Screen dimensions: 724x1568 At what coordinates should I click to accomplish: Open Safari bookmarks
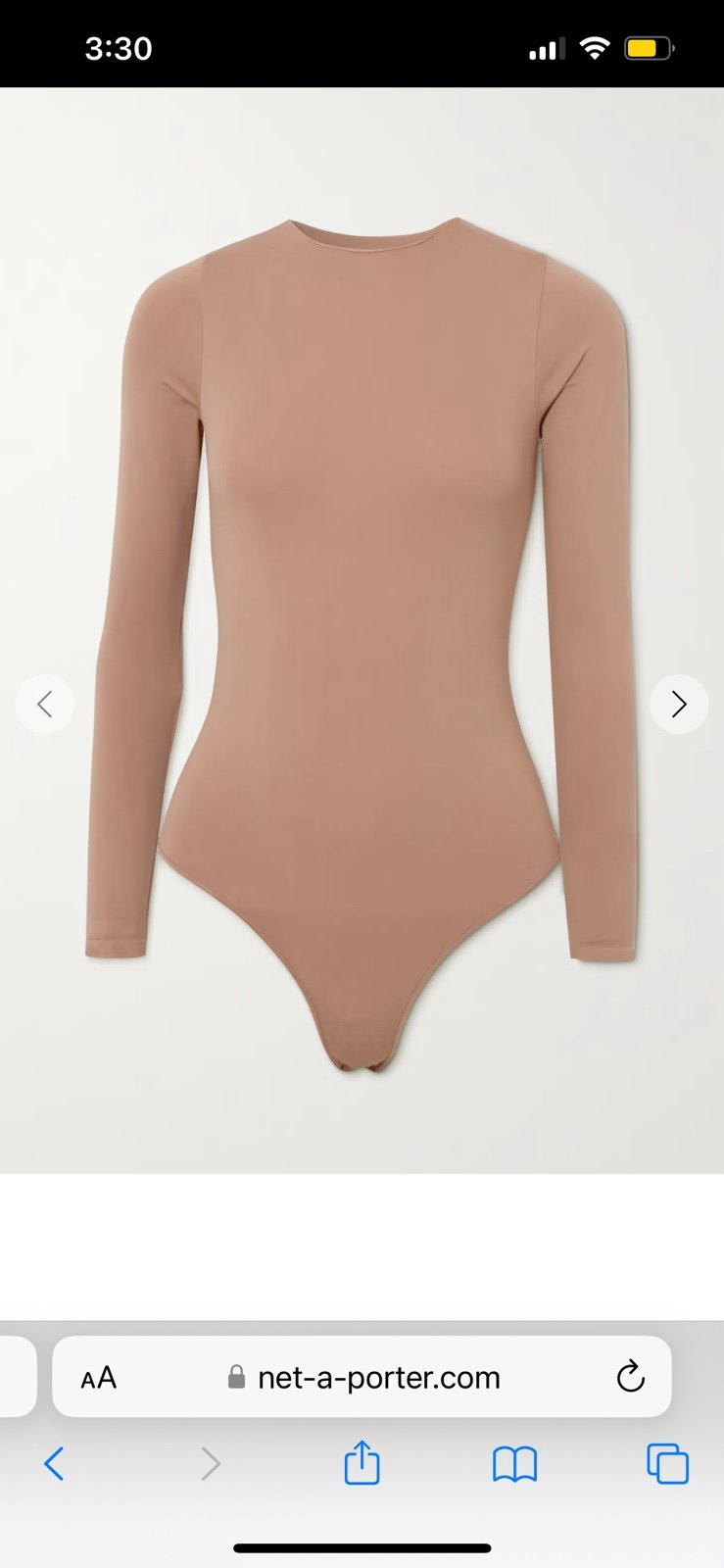[514, 1465]
